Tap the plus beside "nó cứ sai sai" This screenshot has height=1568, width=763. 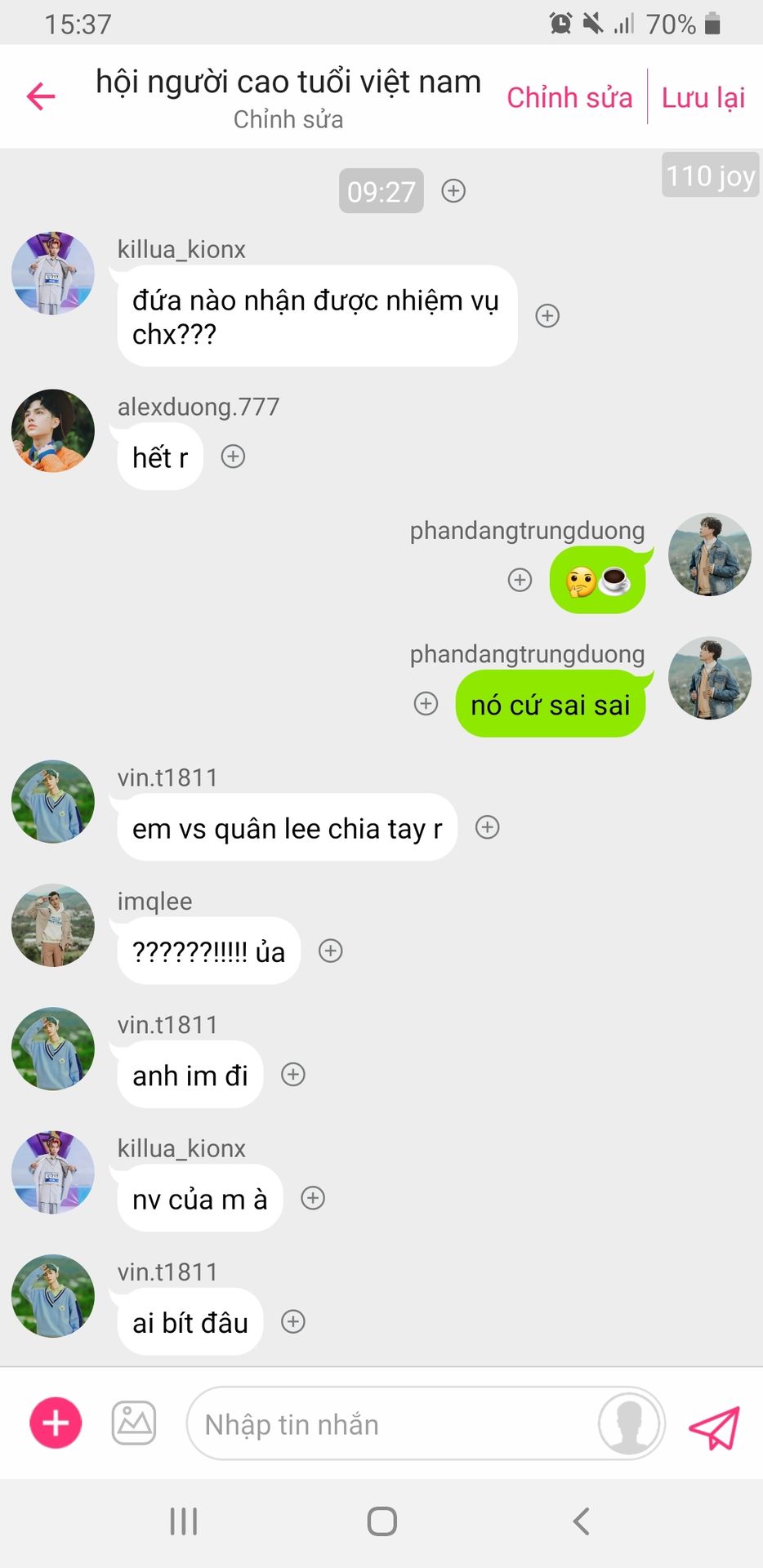pyautogui.click(x=426, y=703)
